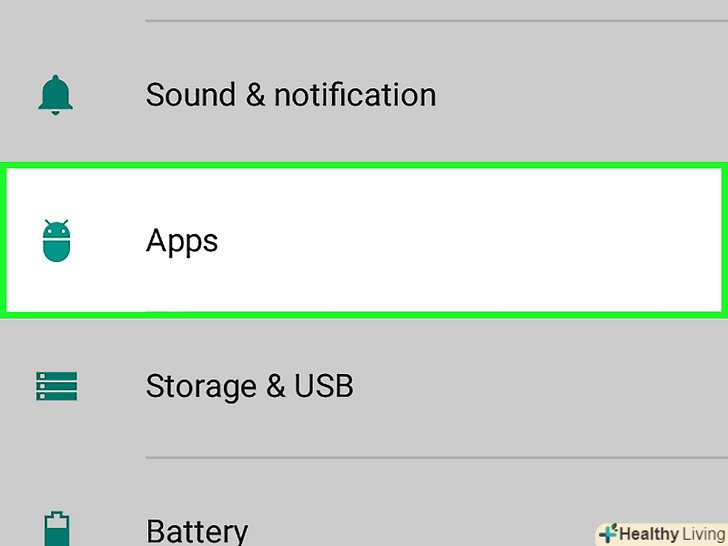Image resolution: width=728 pixels, height=546 pixels.
Task: Open Sound & notification settings
Action: (290, 95)
